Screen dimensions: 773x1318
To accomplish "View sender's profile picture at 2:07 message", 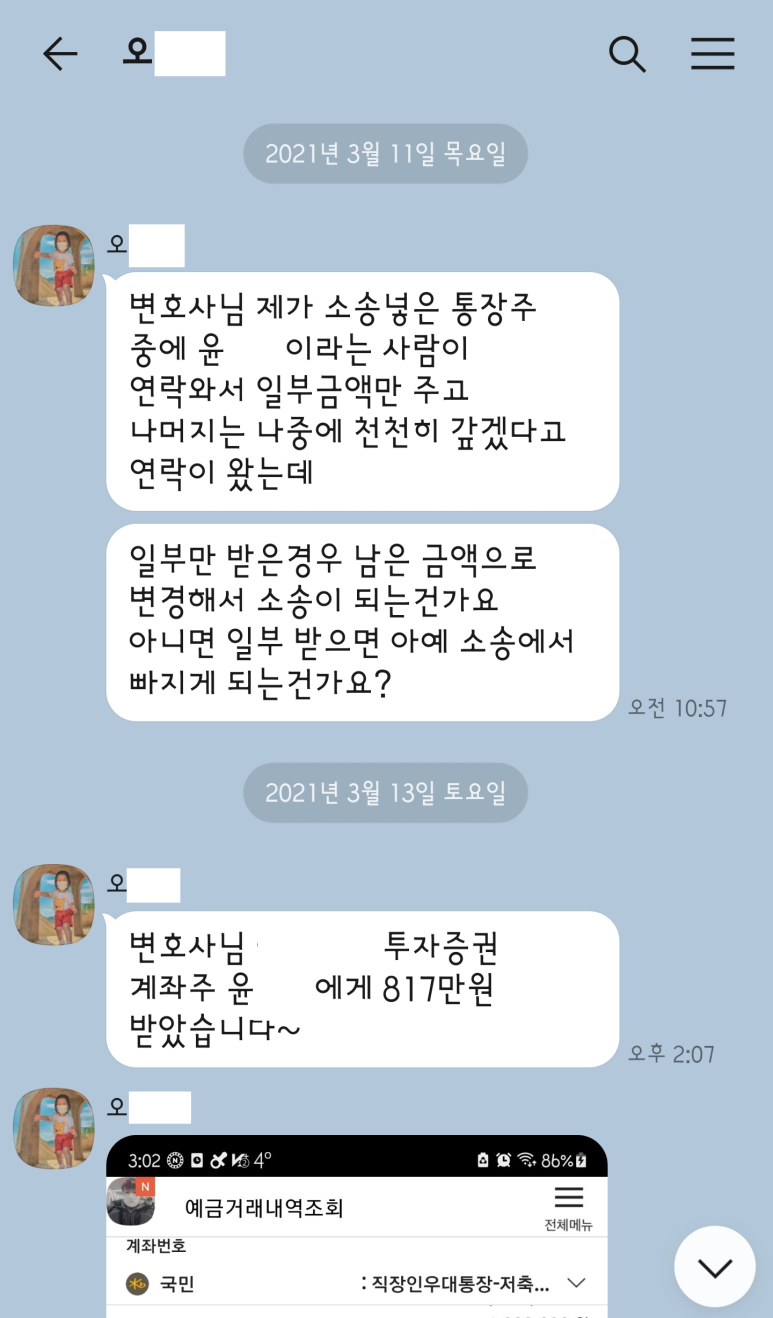I will click(53, 904).
